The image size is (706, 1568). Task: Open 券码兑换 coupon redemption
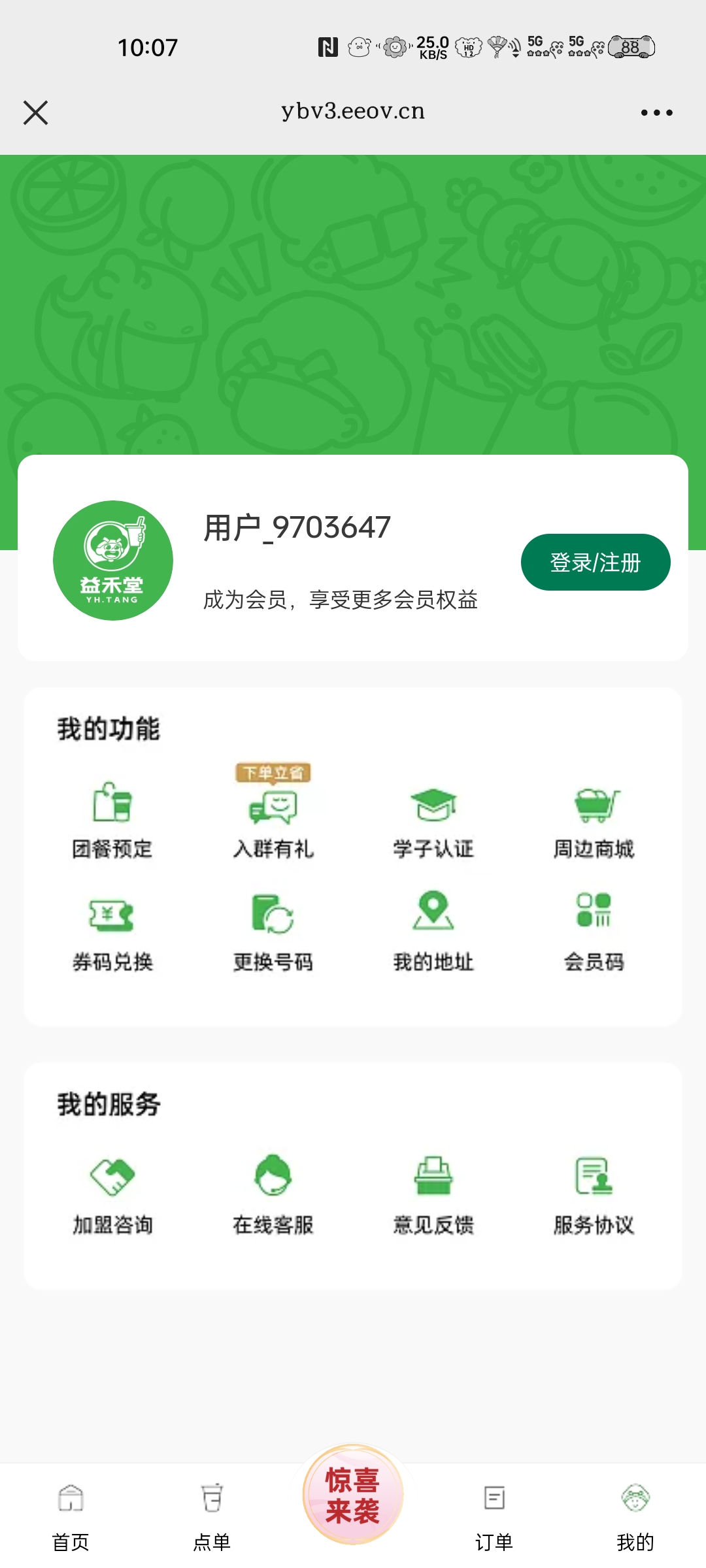pos(112,931)
